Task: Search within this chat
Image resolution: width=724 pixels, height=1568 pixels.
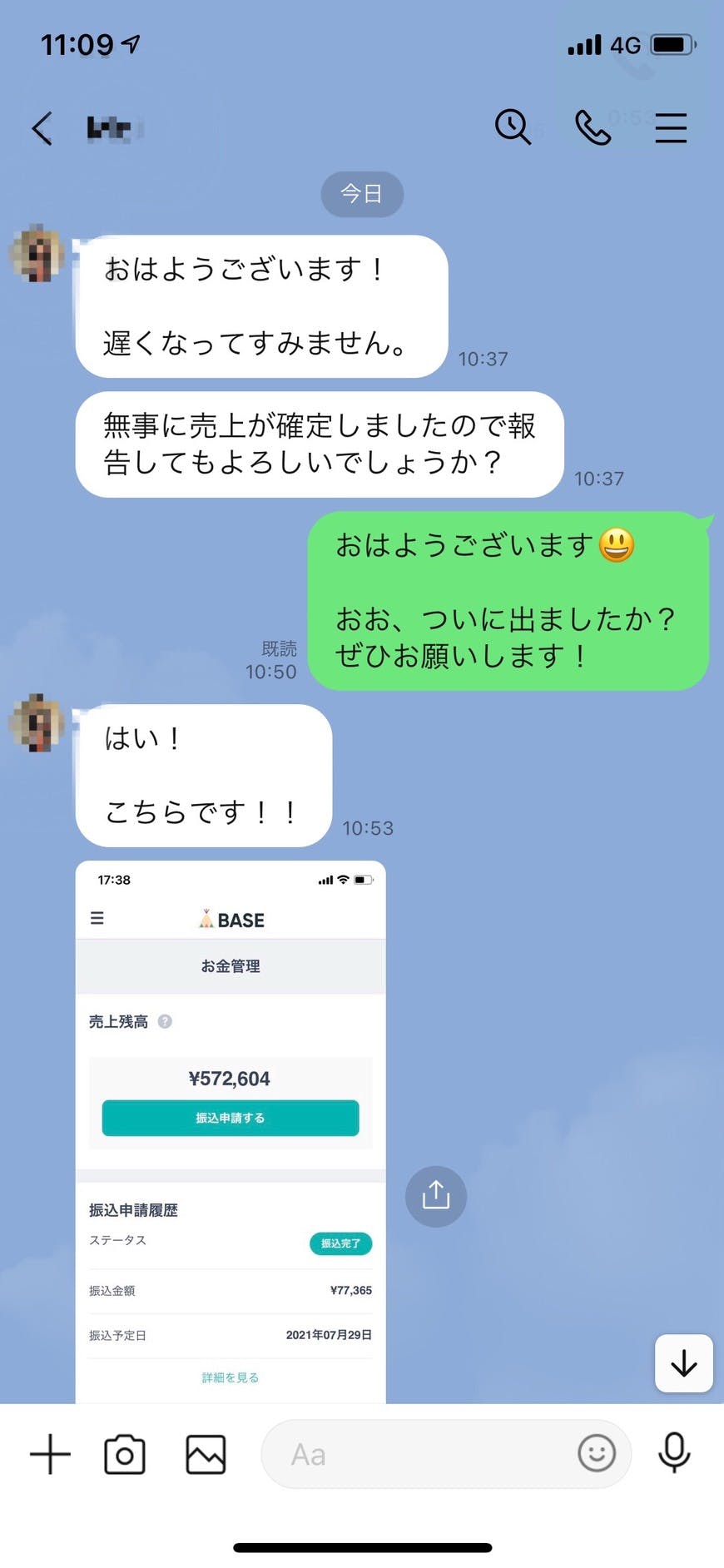Action: (x=513, y=127)
